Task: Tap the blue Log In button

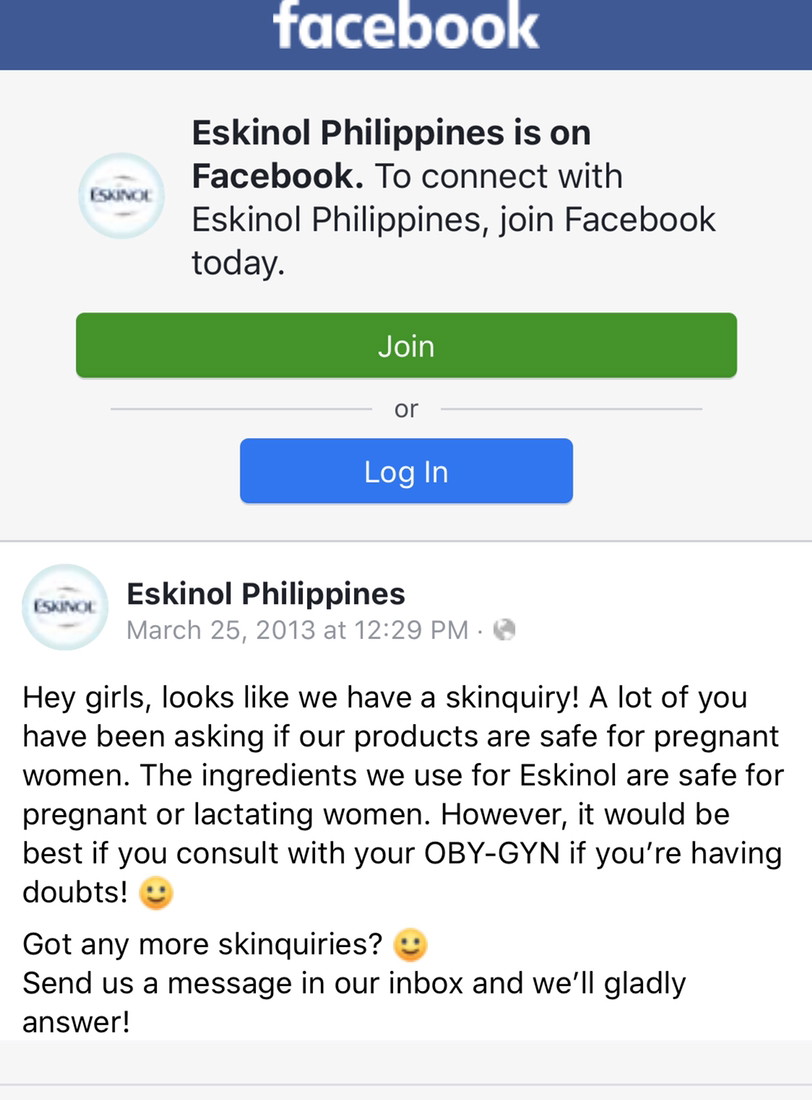Action: pos(406,471)
